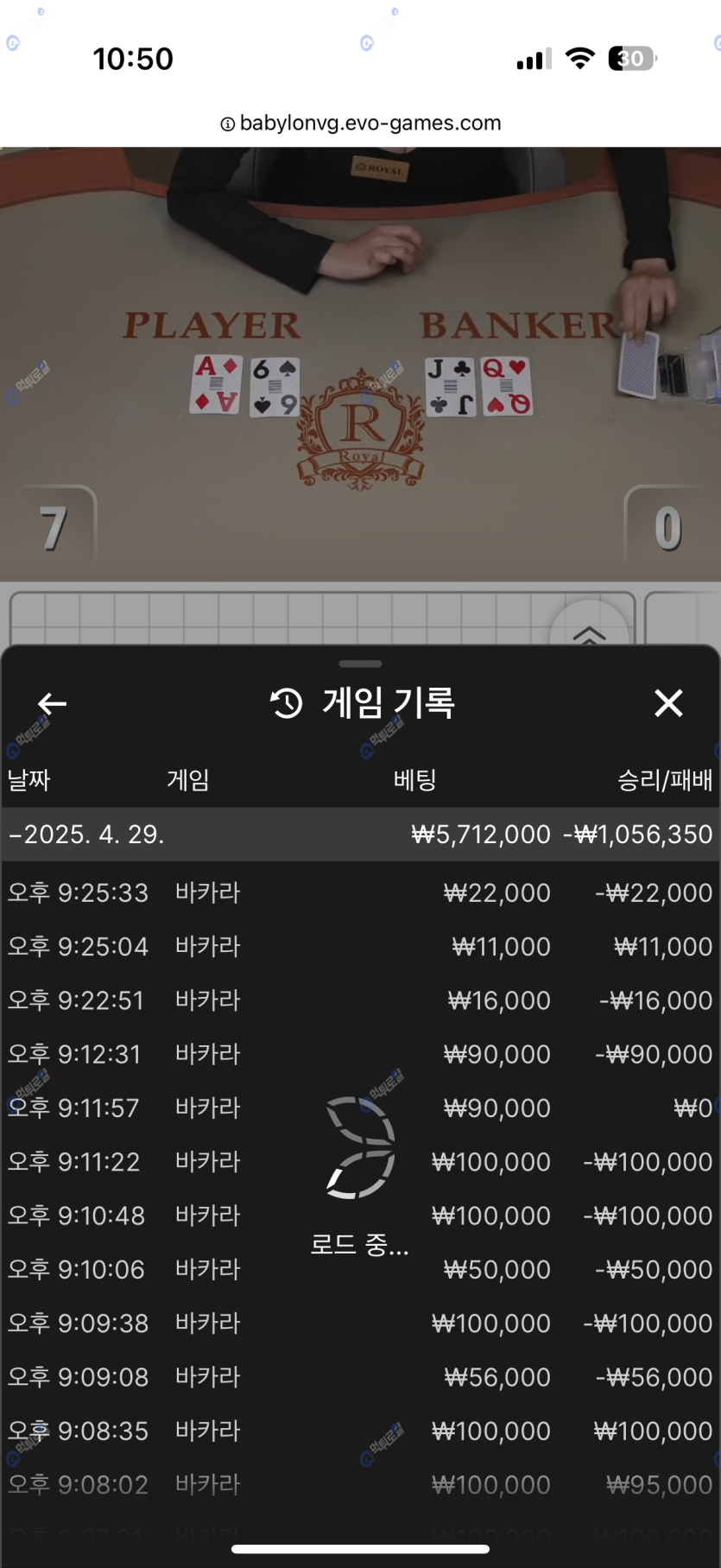Select the 오후 9:12:31 바카라 entry
Image resolution: width=721 pixels, height=1568 pixels.
(x=360, y=1054)
